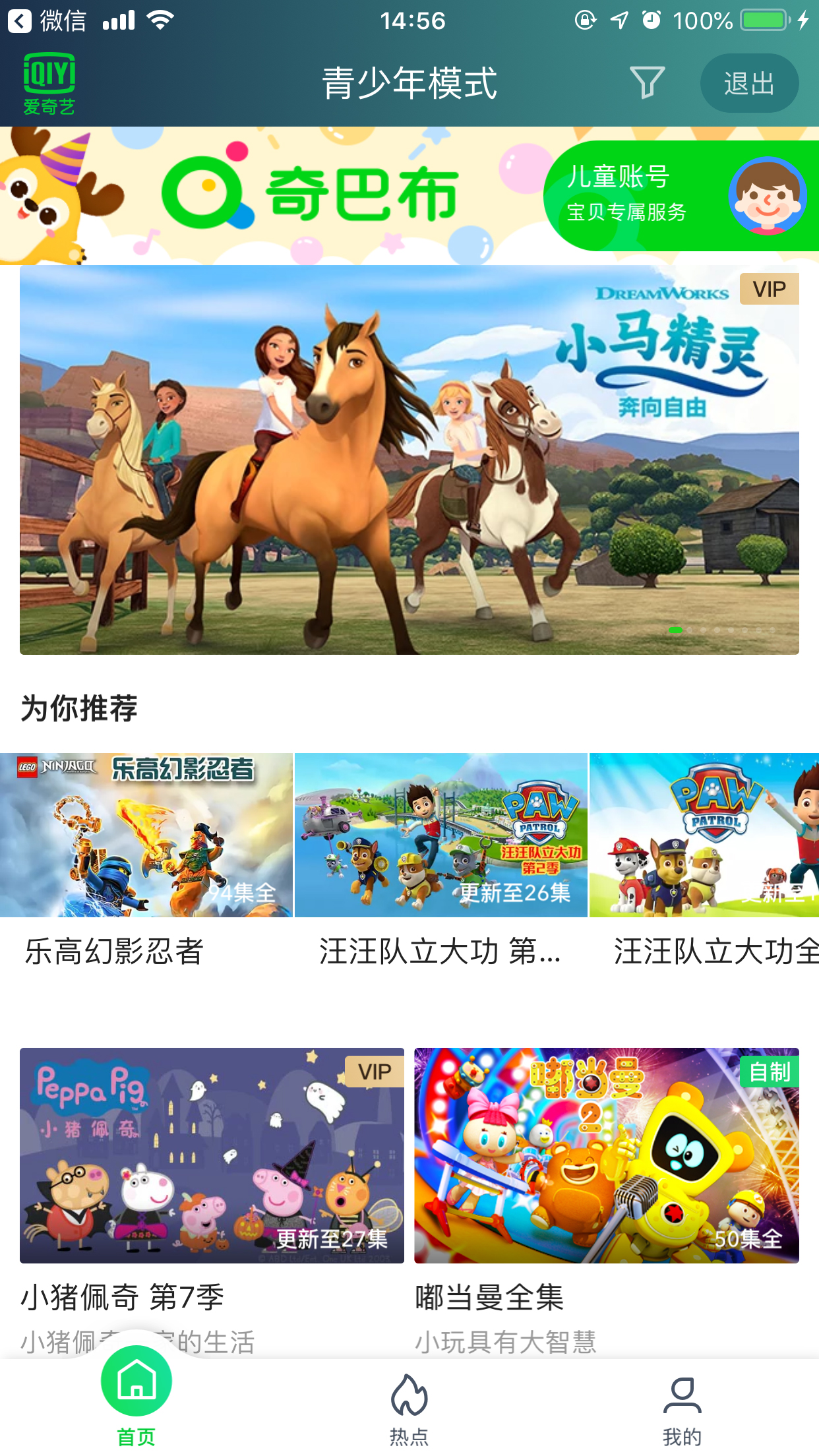Select the VIP badge on the banner
Viewport: 819px width, 1456px height.
point(768,288)
